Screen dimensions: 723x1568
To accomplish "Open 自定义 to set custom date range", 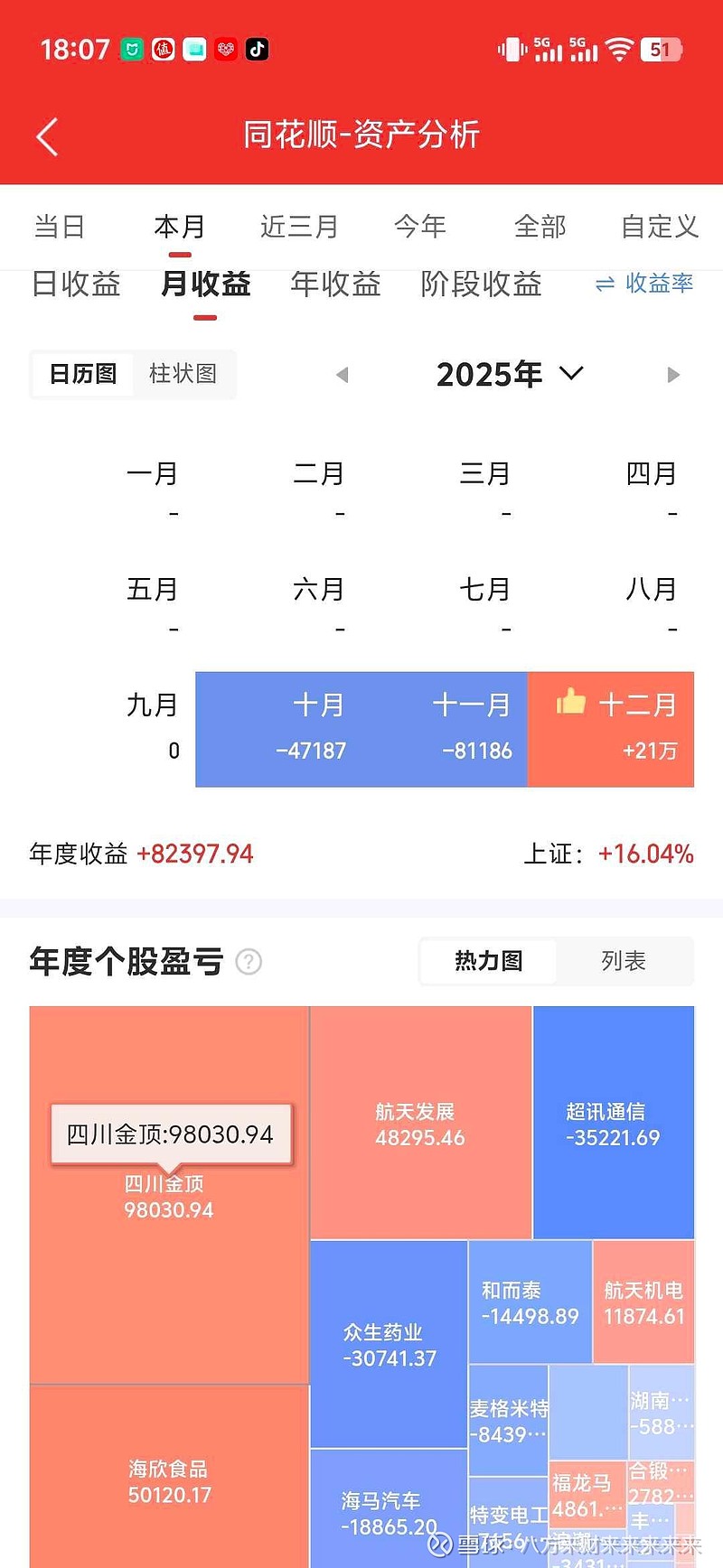I will [x=660, y=227].
